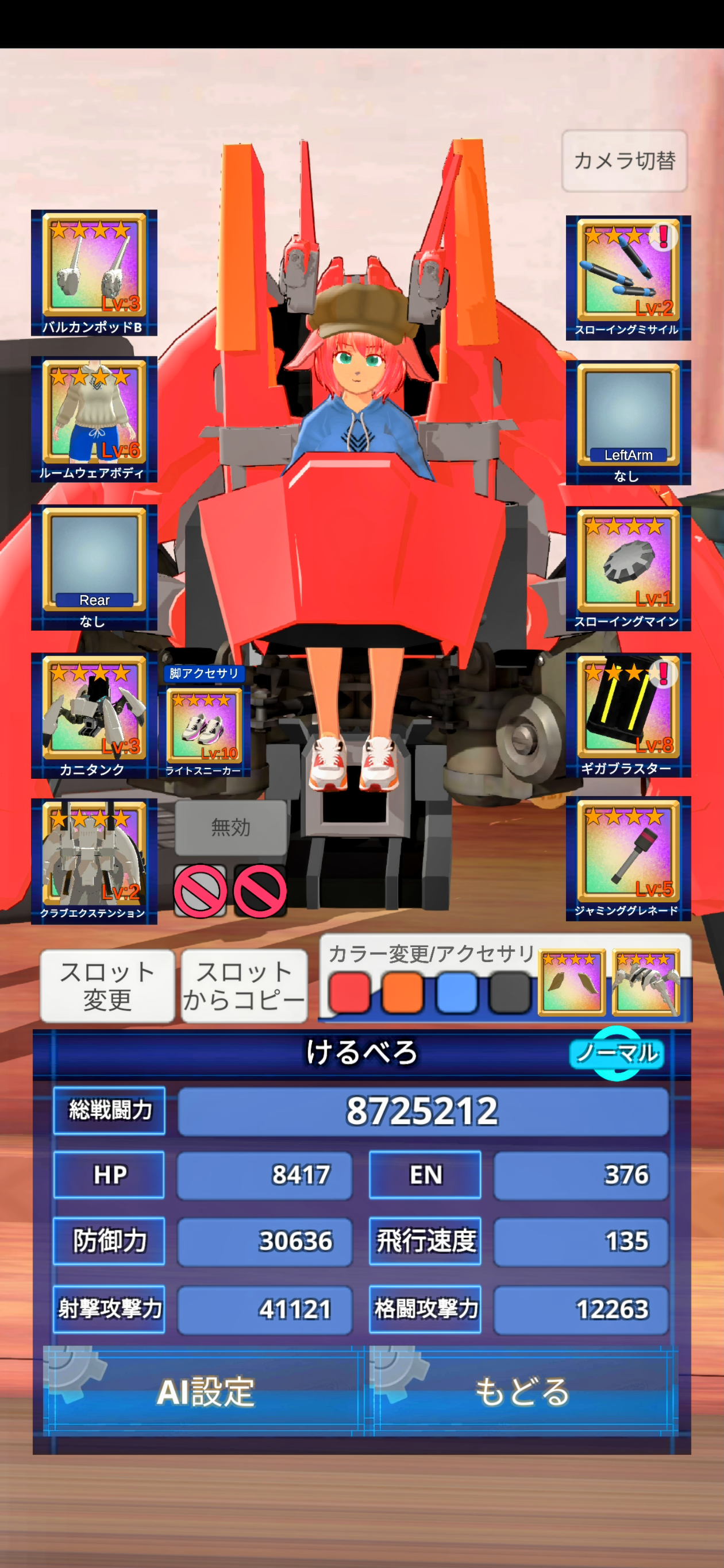
Task: Select the empty LeftArm slot
Action: click(628, 422)
